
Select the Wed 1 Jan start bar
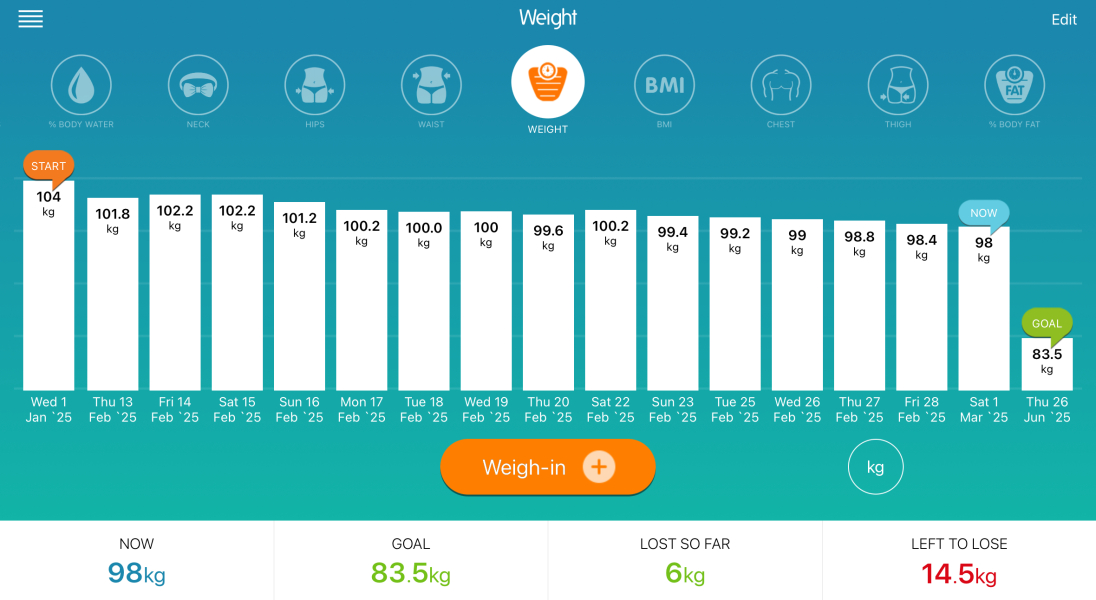click(x=49, y=290)
